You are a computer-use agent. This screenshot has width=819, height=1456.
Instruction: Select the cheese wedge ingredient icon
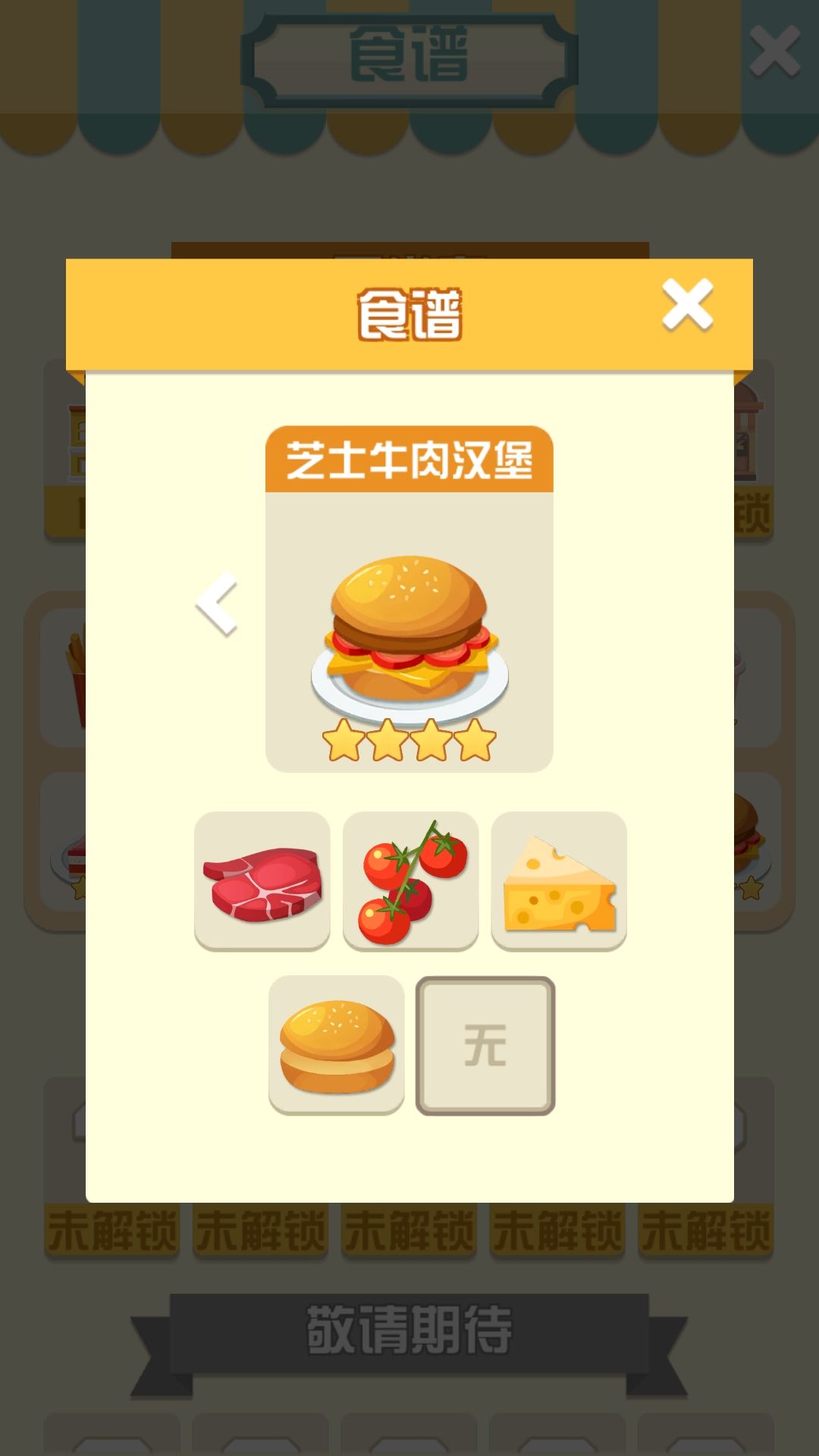point(559,880)
